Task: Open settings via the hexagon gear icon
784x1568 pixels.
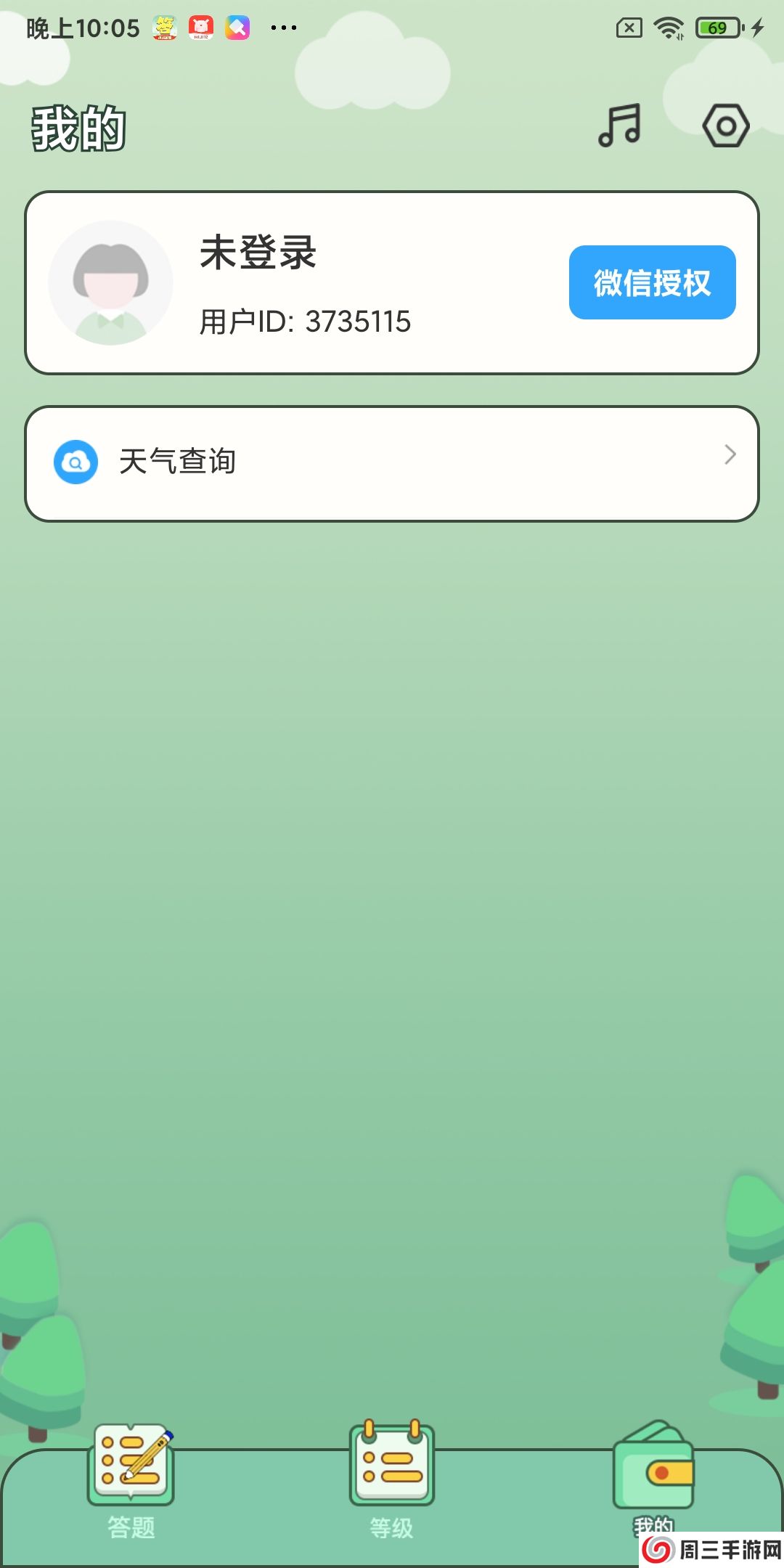Action: (725, 126)
